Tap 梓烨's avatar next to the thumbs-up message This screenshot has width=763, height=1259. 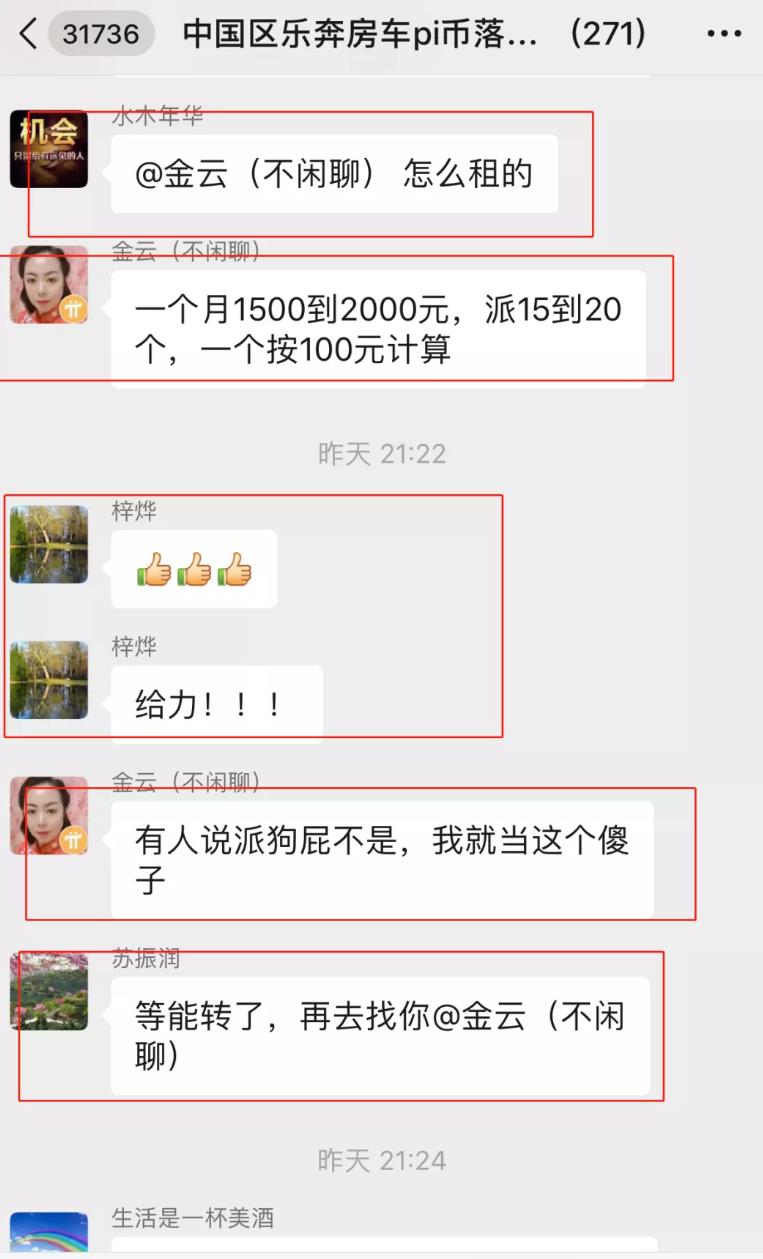(x=49, y=545)
